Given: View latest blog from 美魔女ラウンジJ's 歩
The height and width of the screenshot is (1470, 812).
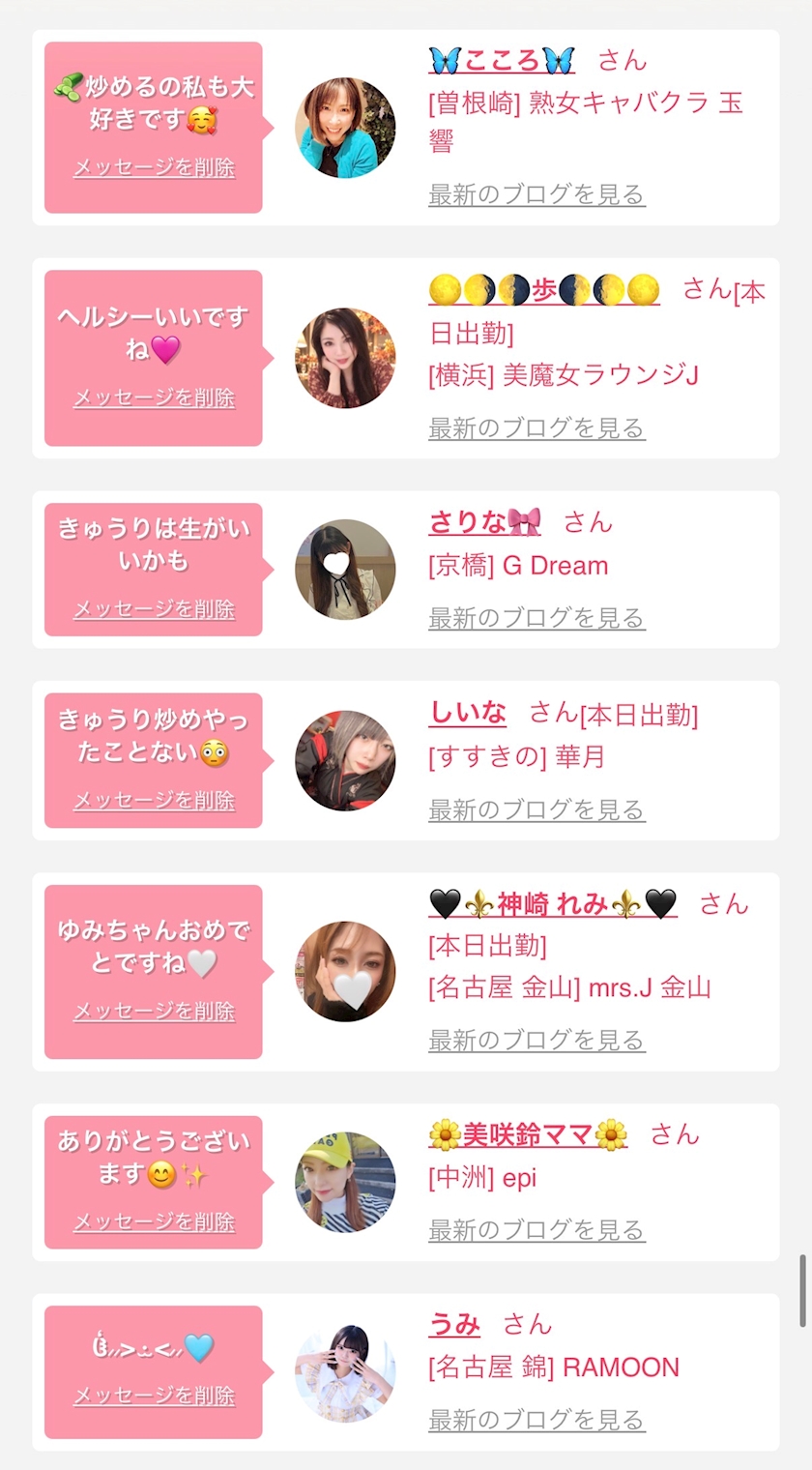Looking at the screenshot, I should [536, 427].
